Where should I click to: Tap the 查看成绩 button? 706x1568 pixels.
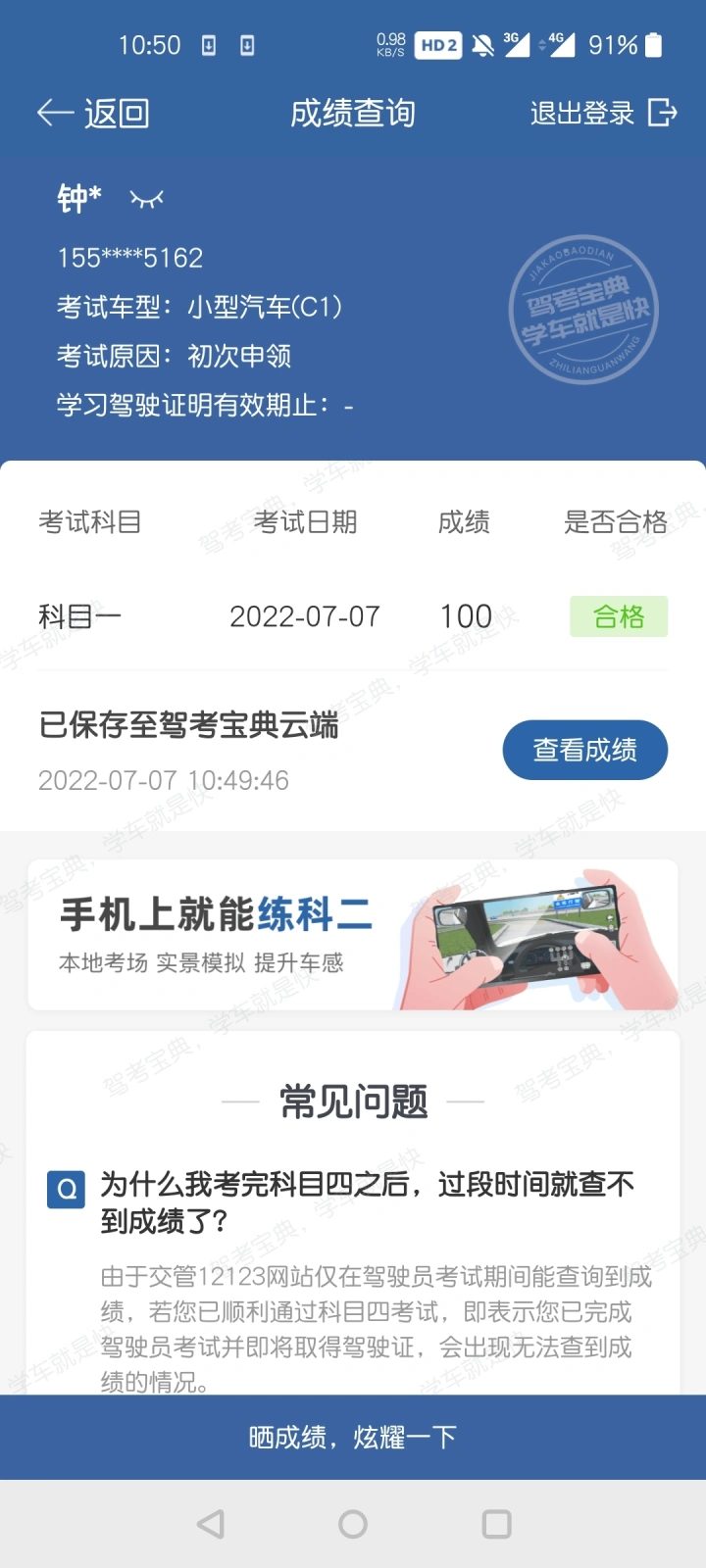pos(585,750)
